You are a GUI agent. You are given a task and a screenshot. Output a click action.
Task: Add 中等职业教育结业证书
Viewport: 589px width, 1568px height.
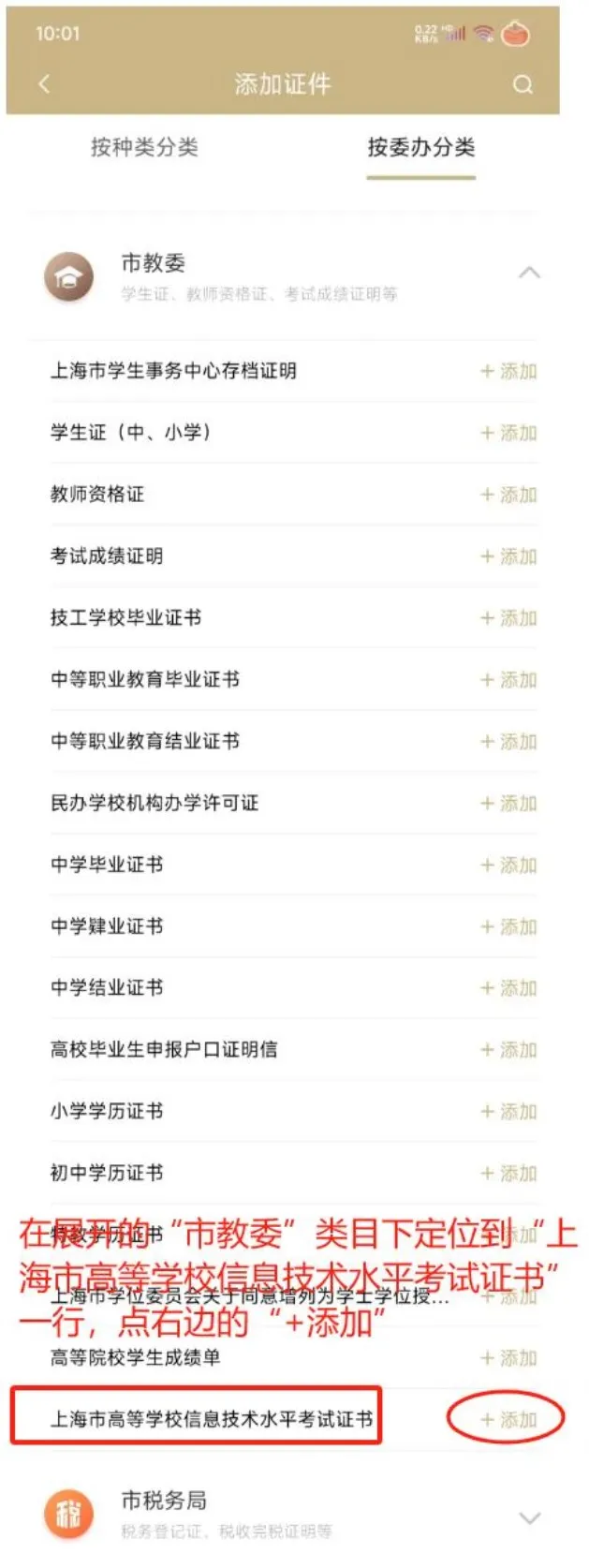pos(508,742)
